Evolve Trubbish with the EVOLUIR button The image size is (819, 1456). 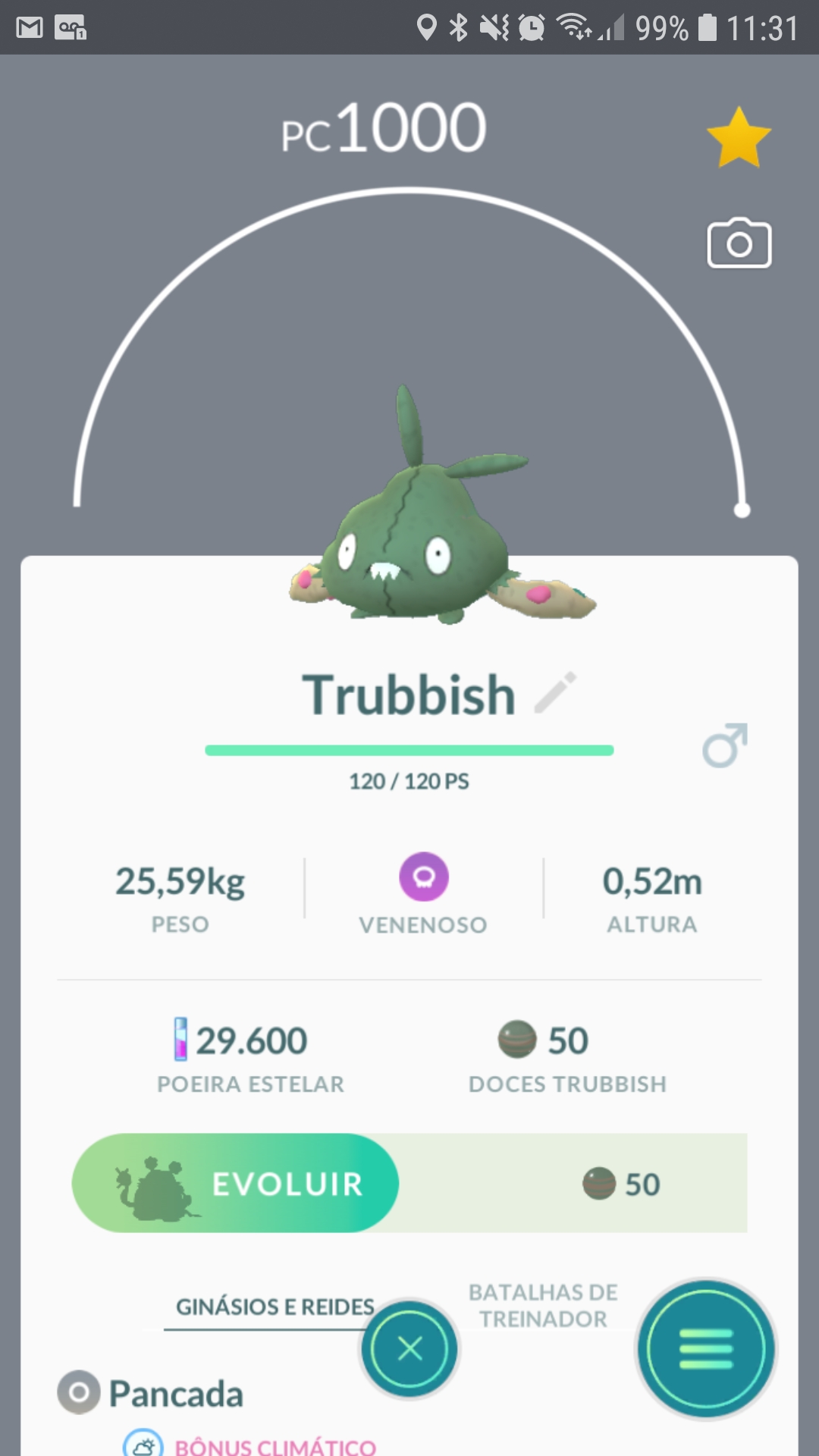236,1182
